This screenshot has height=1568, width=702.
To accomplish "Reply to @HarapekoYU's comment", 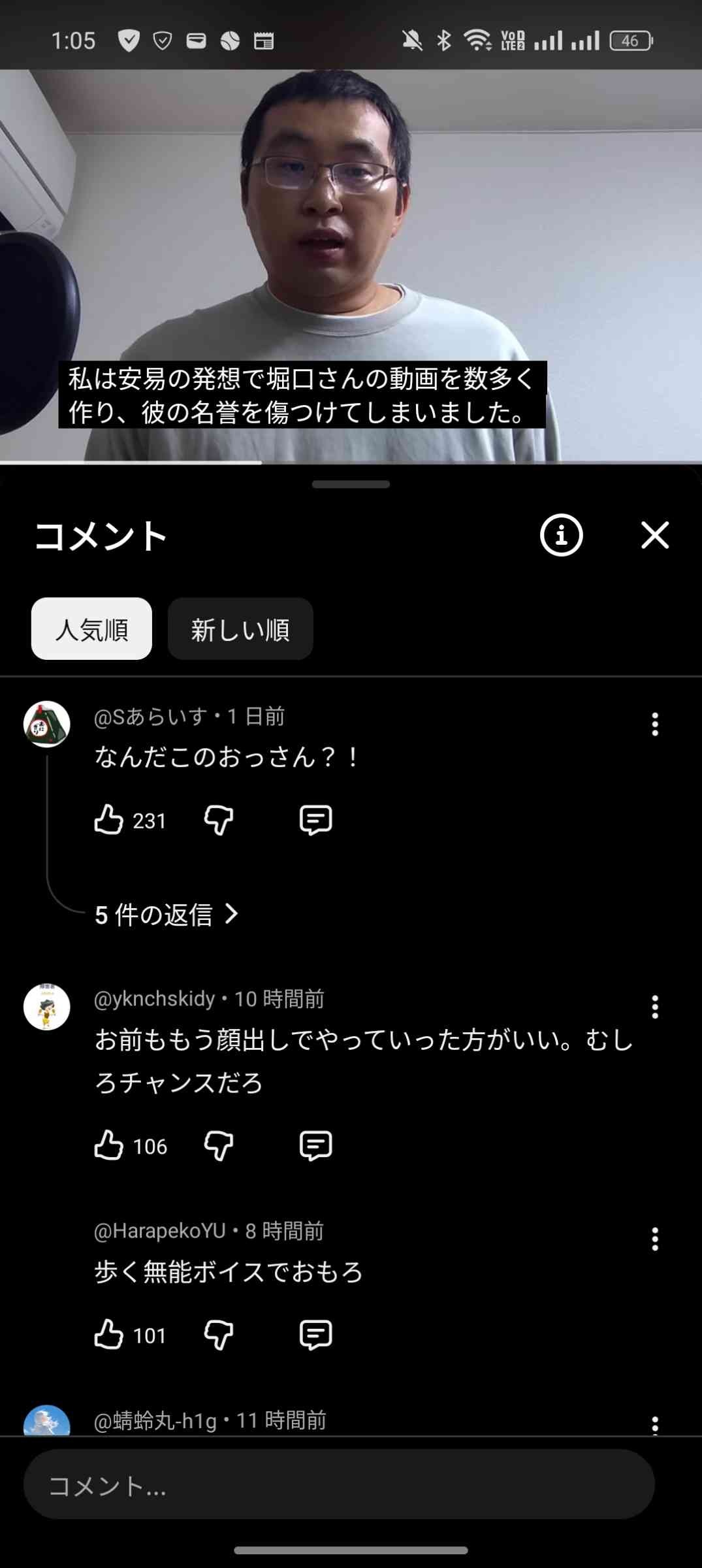I will coord(315,1335).
